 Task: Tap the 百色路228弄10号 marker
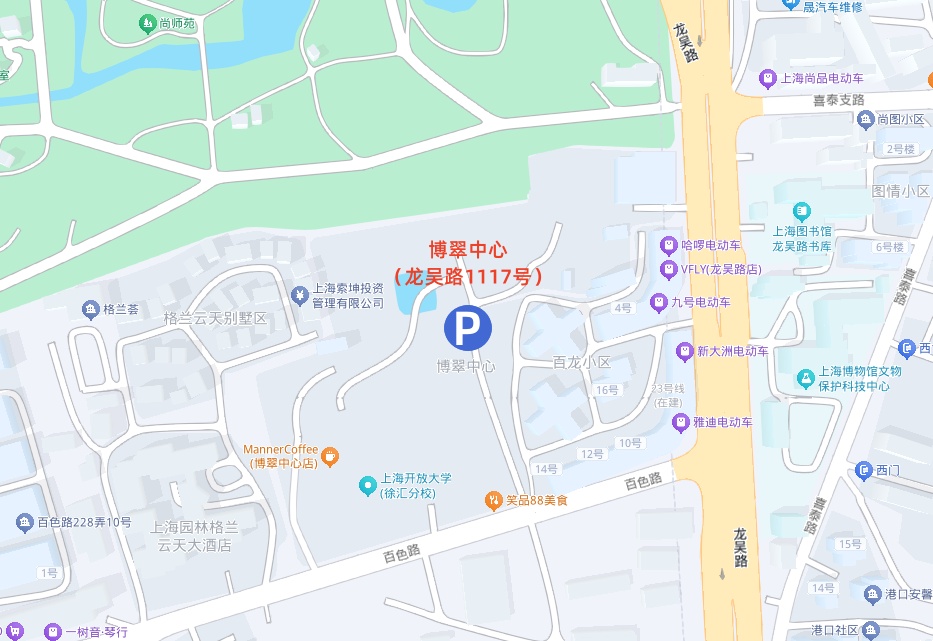tap(24, 522)
